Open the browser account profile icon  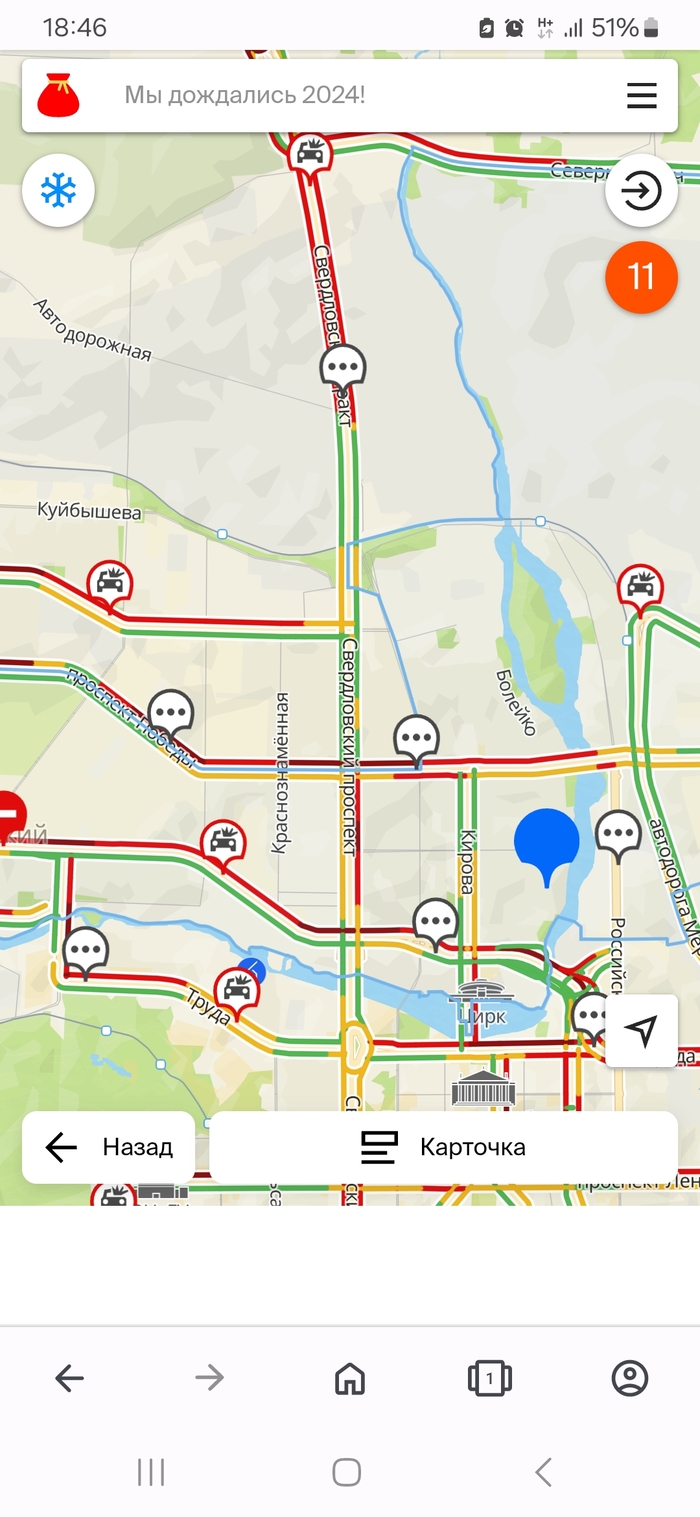tap(629, 1378)
